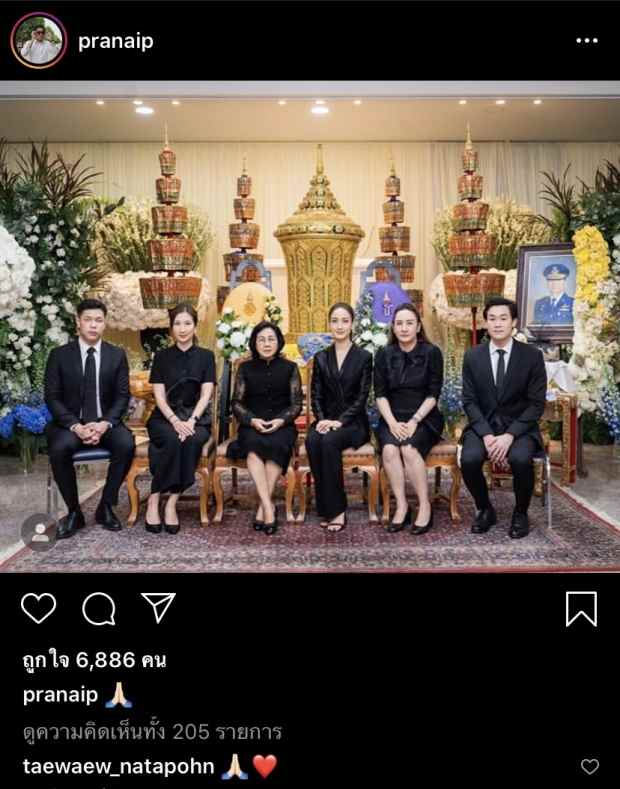620x789 pixels.
Task: Open taewaew_natapohn's profile from comment
Action: tap(116, 766)
